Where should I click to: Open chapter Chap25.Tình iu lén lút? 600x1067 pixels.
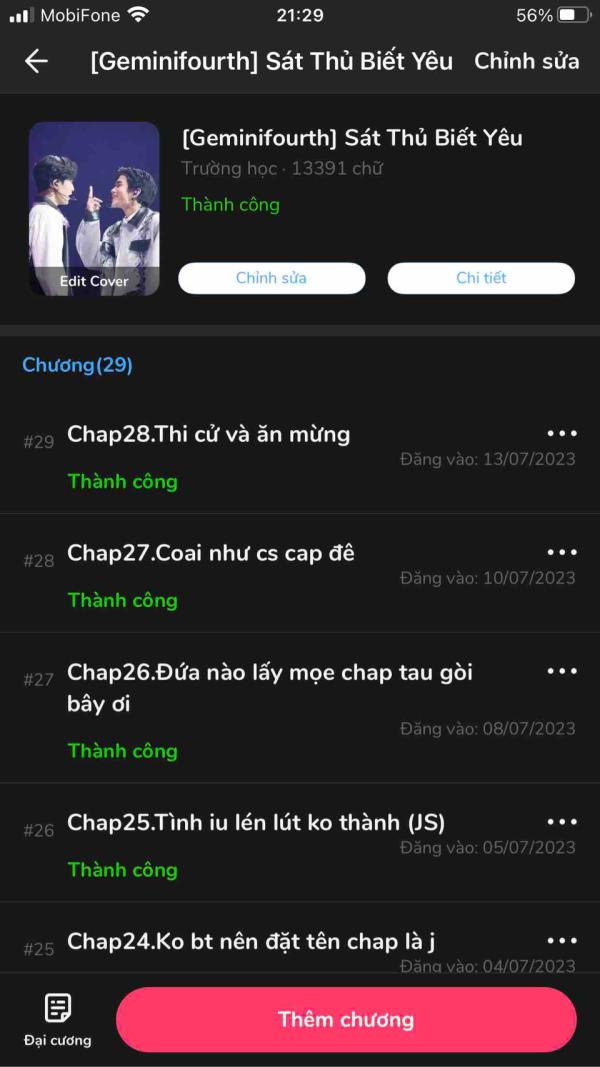[x=255, y=823]
